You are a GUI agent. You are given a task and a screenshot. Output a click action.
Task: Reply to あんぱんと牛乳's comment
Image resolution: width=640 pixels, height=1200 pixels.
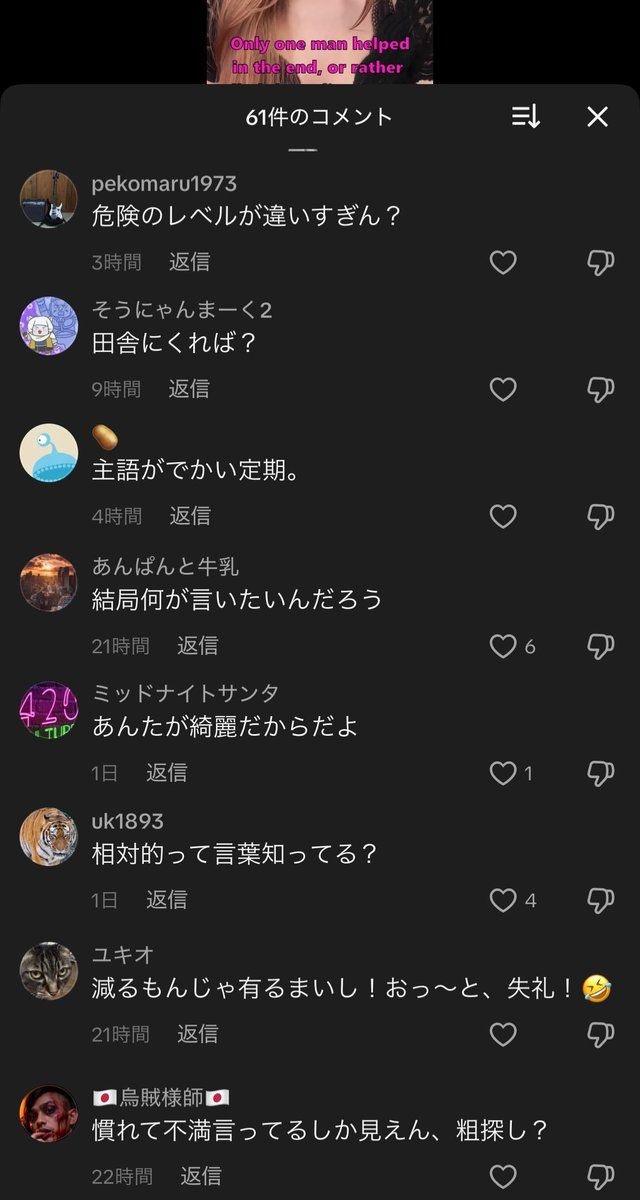[197, 646]
